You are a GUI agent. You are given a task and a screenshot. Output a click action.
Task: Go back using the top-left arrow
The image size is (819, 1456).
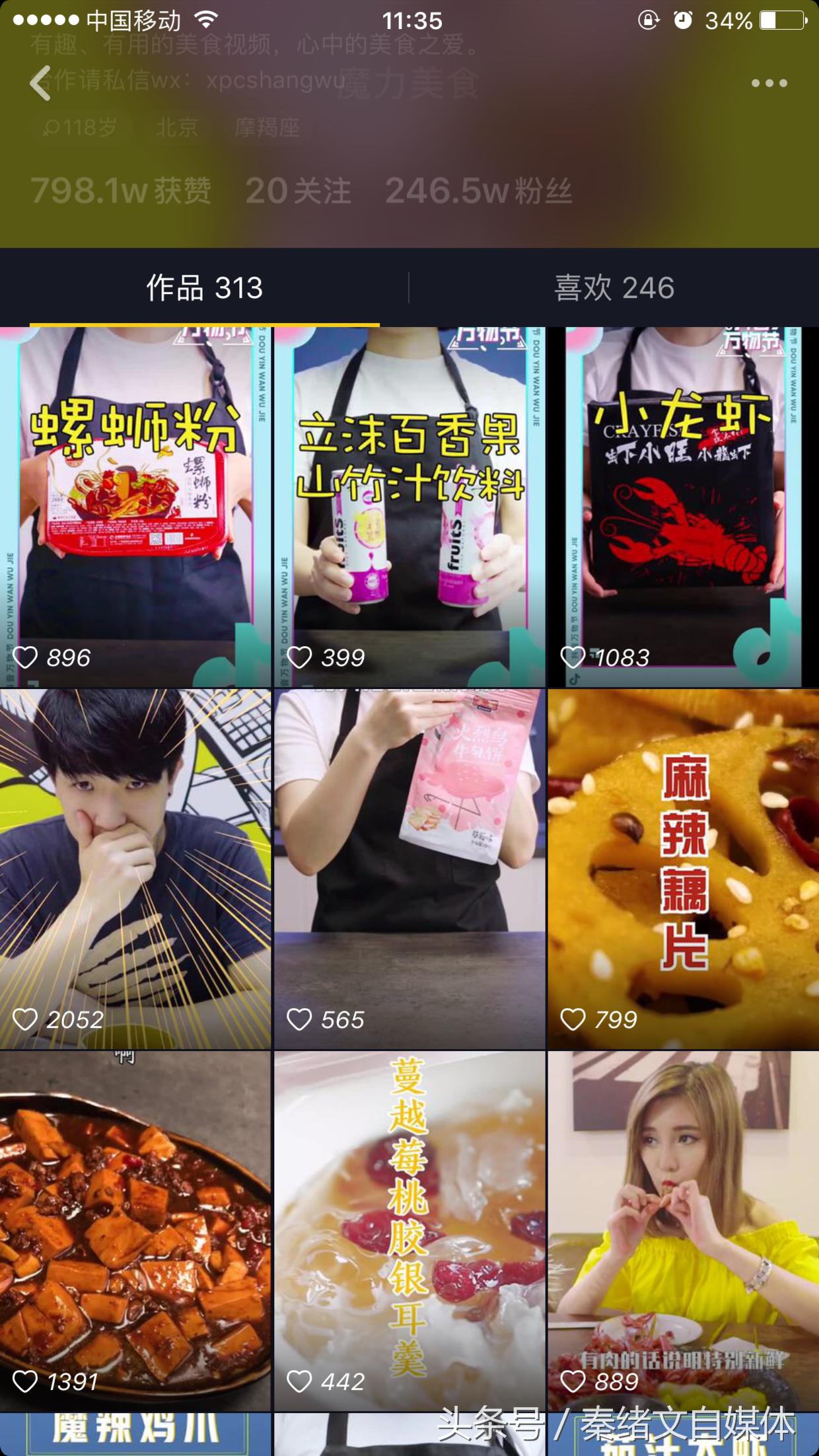tap(40, 83)
